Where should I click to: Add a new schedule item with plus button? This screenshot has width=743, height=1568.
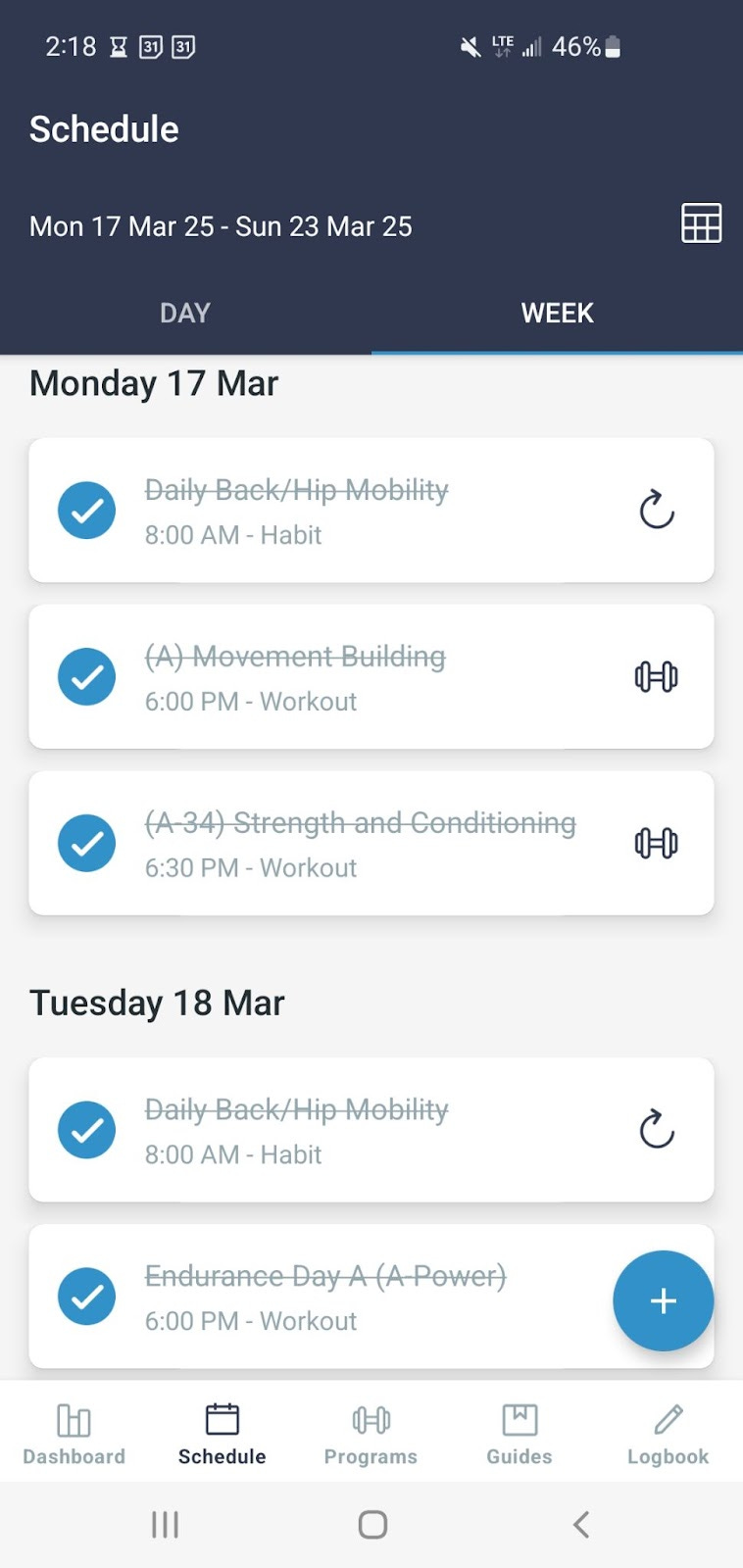click(x=664, y=1300)
